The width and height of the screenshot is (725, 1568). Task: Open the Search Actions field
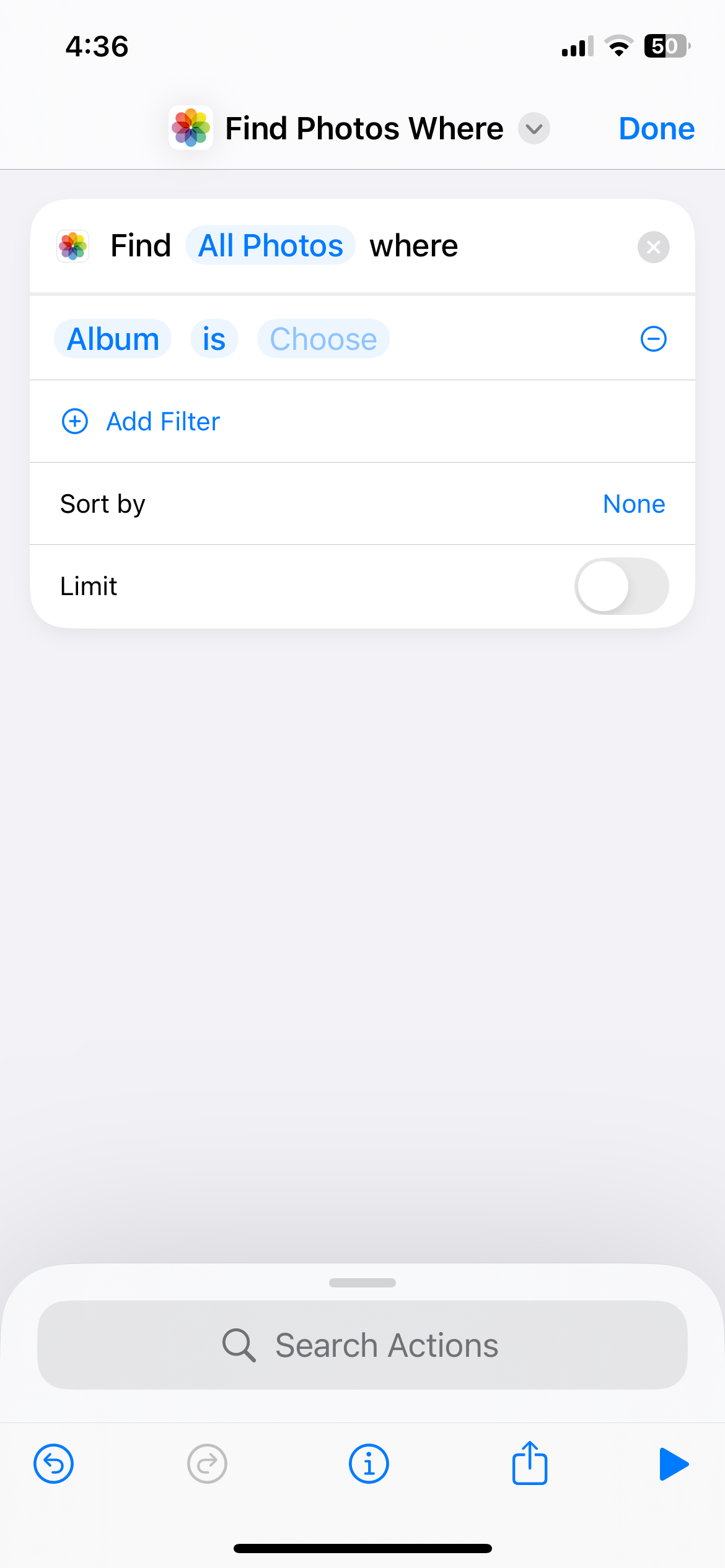click(x=362, y=1345)
